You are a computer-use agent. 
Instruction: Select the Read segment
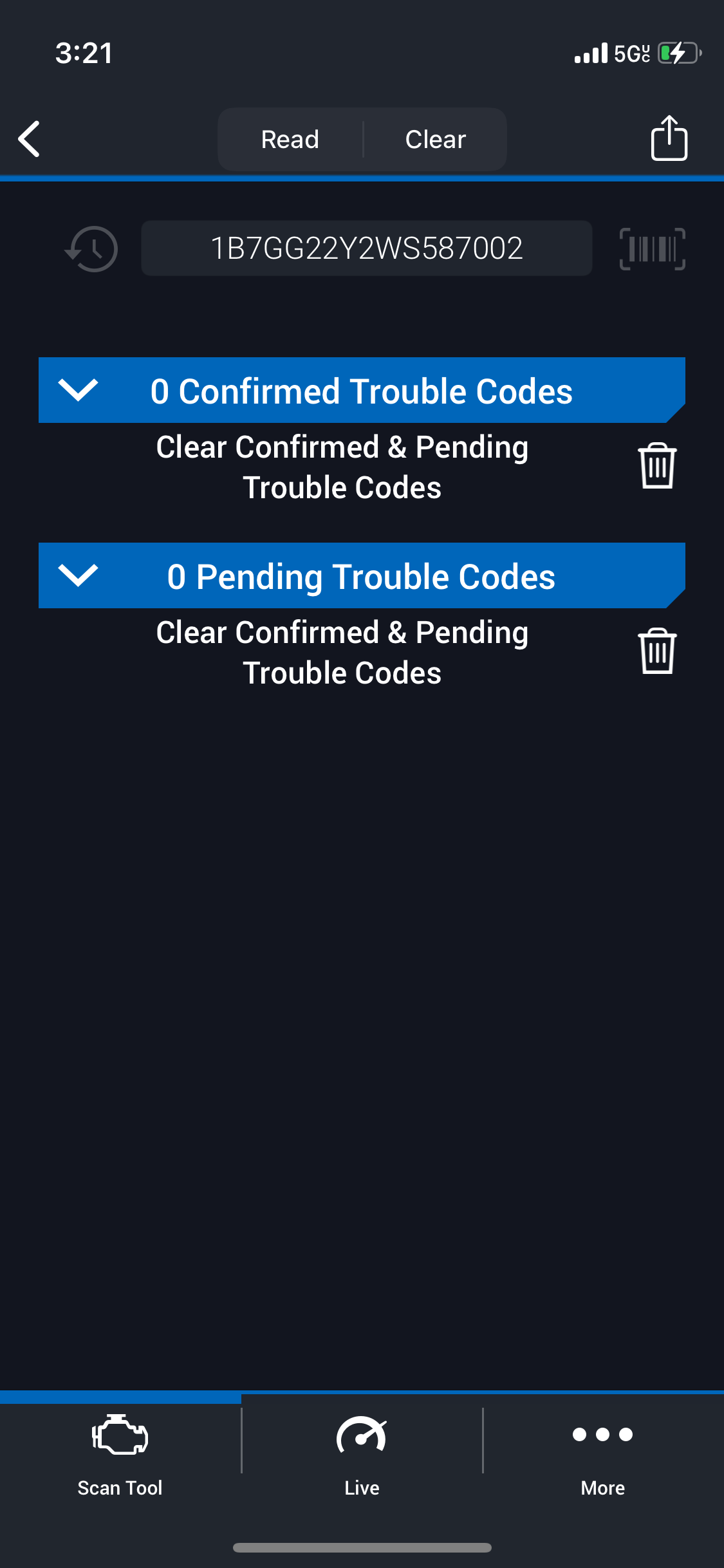click(290, 139)
